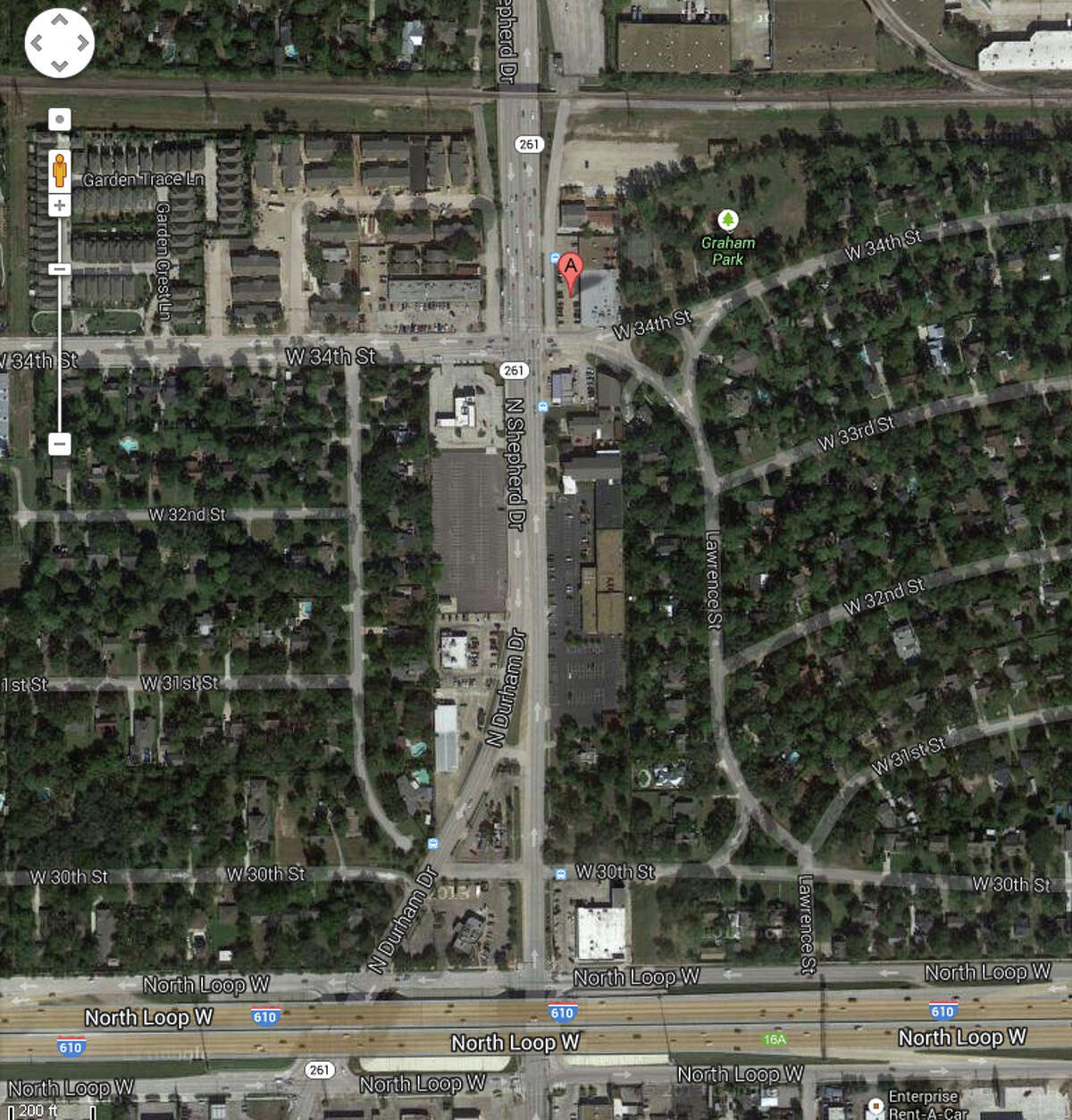Open the Enterprise Rent-A-Car place marker
Screen dimensions: 1072x1120
click(875, 1106)
